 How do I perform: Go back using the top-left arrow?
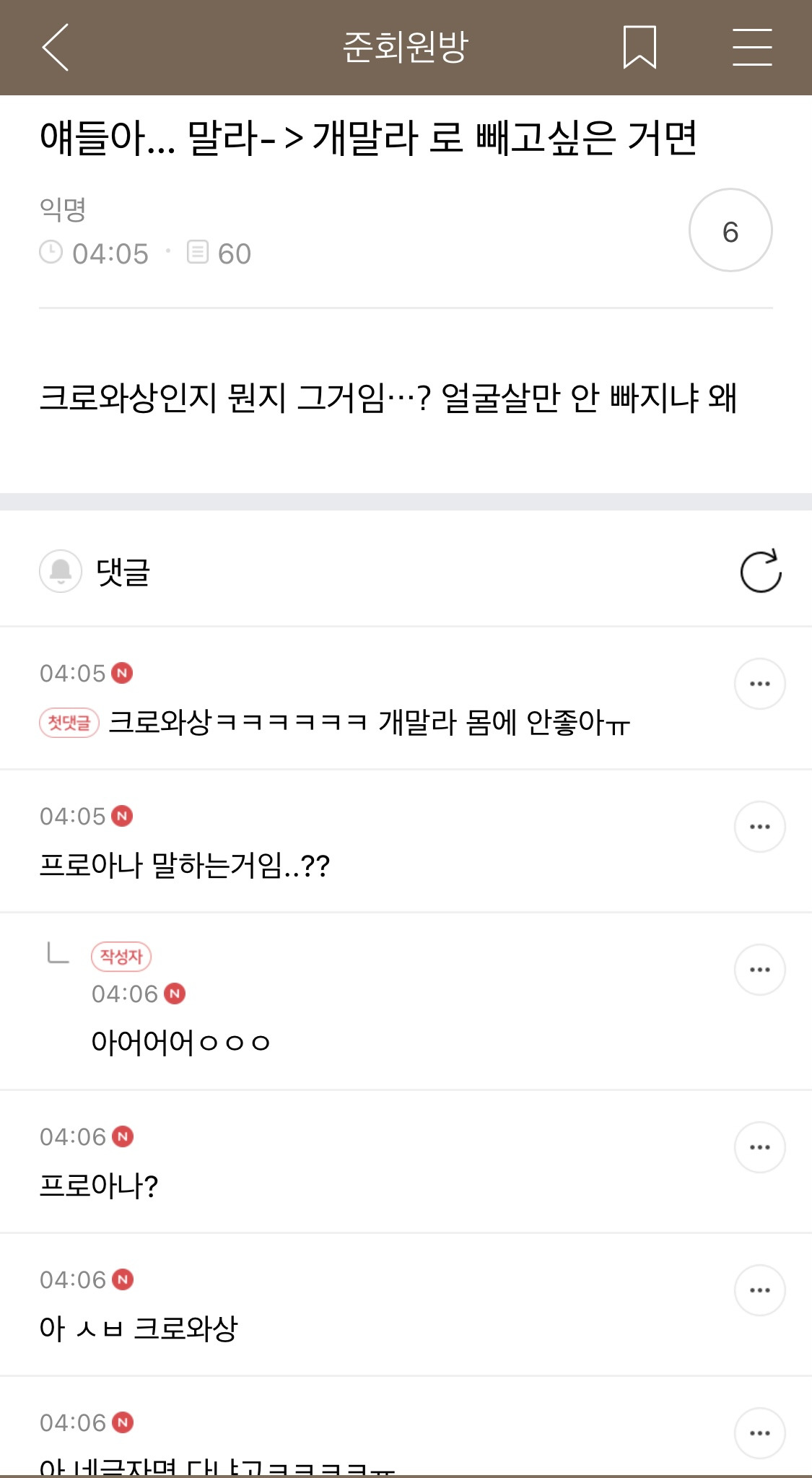click(x=55, y=48)
